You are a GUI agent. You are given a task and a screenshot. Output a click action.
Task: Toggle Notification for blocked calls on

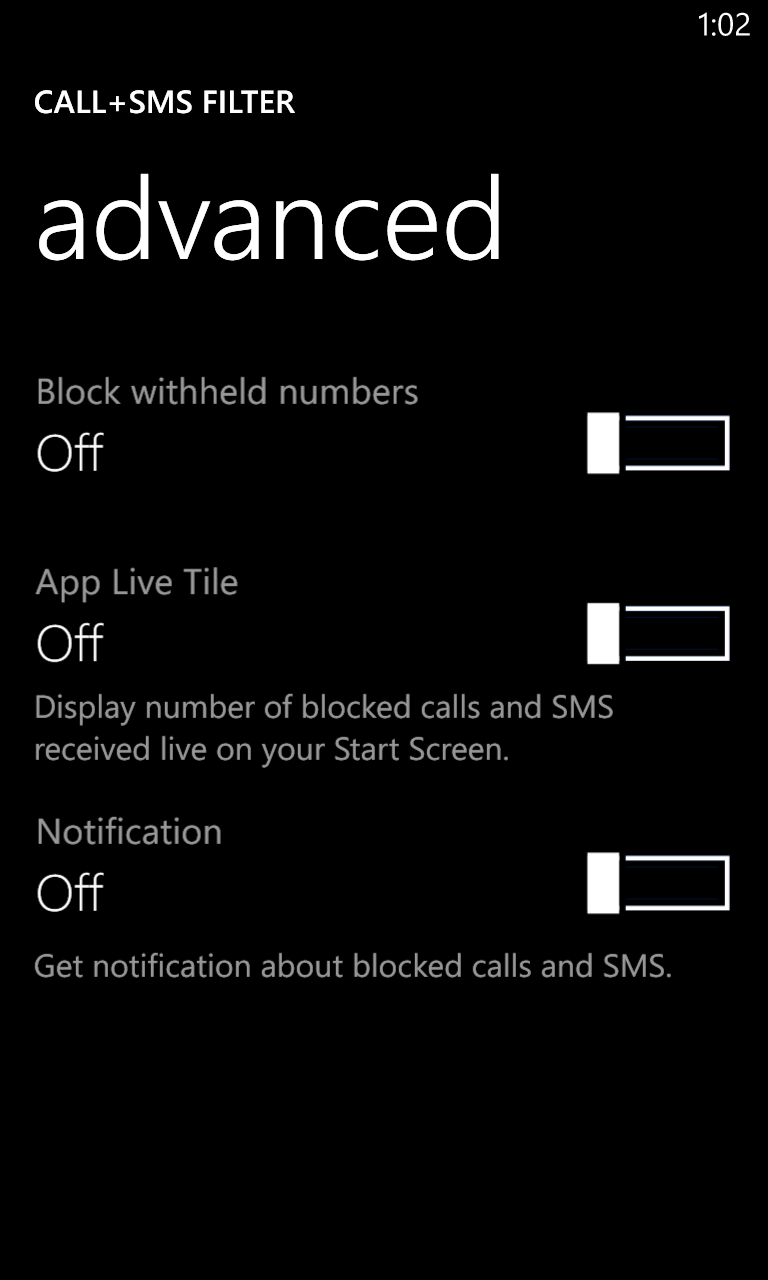(x=658, y=883)
